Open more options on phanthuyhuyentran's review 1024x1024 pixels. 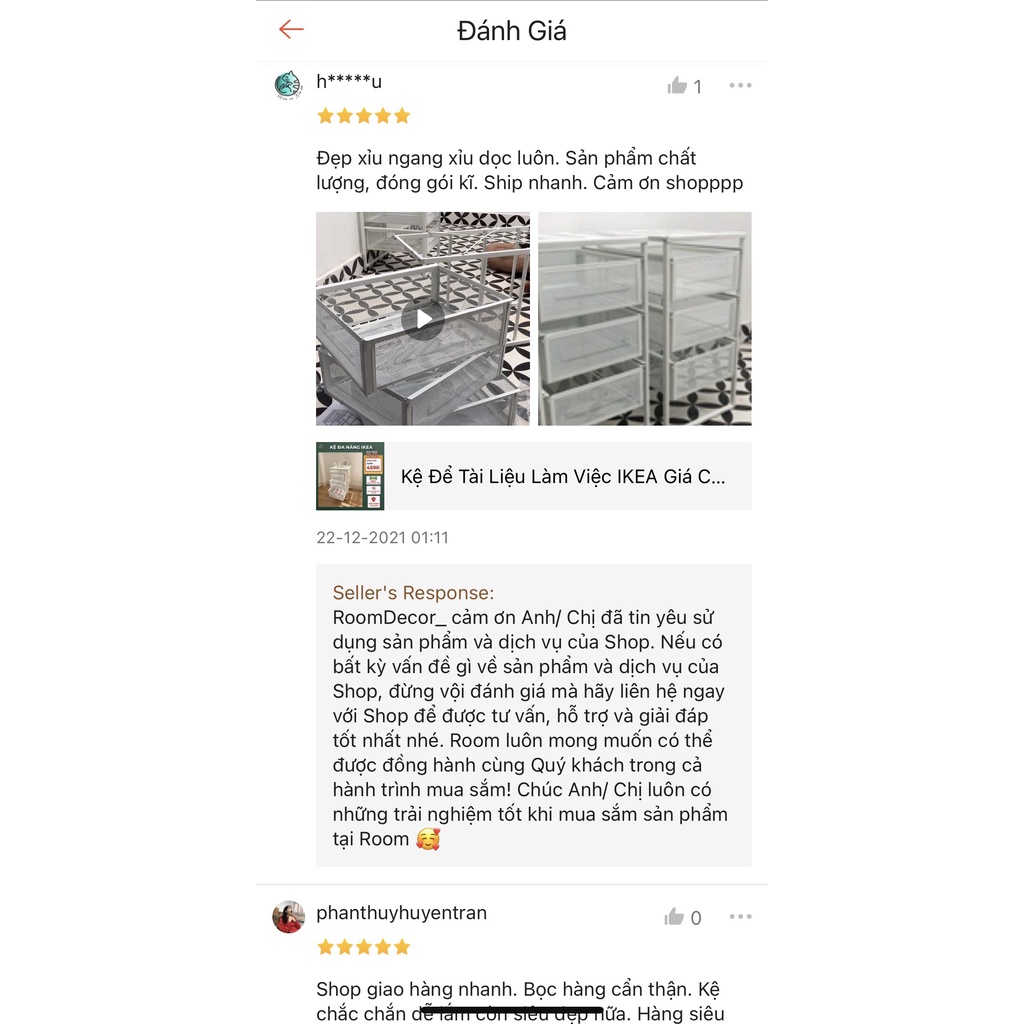coord(740,917)
